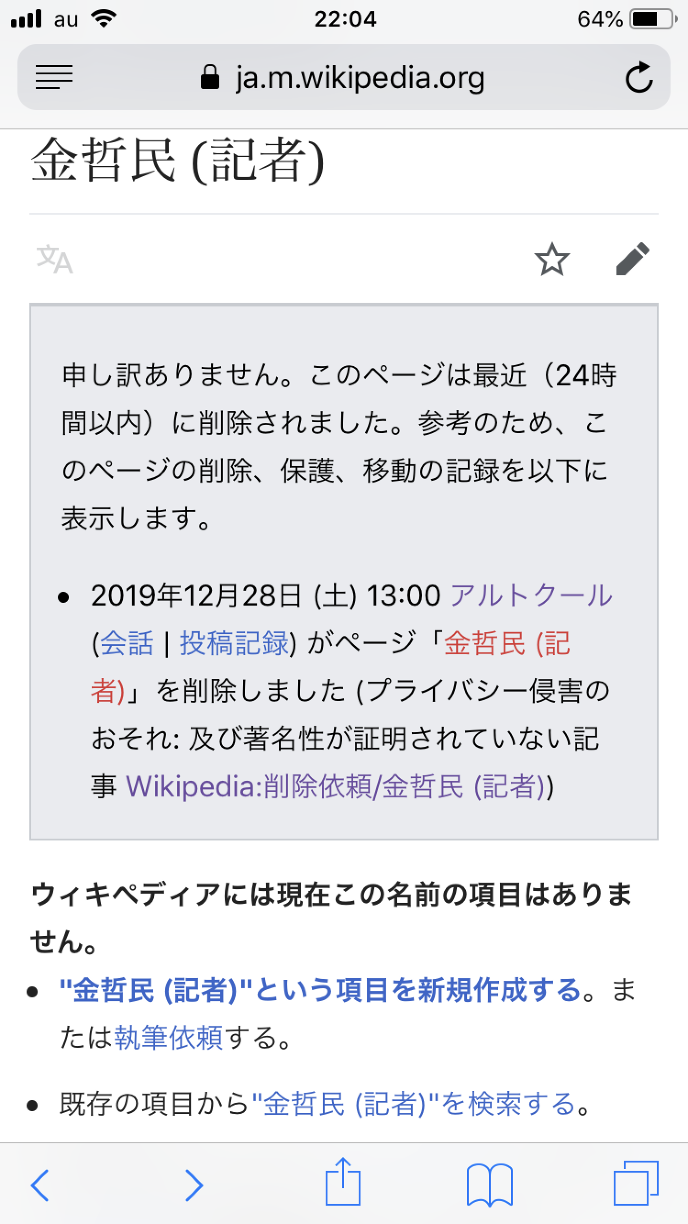688x1224 pixels.
Task: View 投稿記録 contributions link
Action: 234,643
